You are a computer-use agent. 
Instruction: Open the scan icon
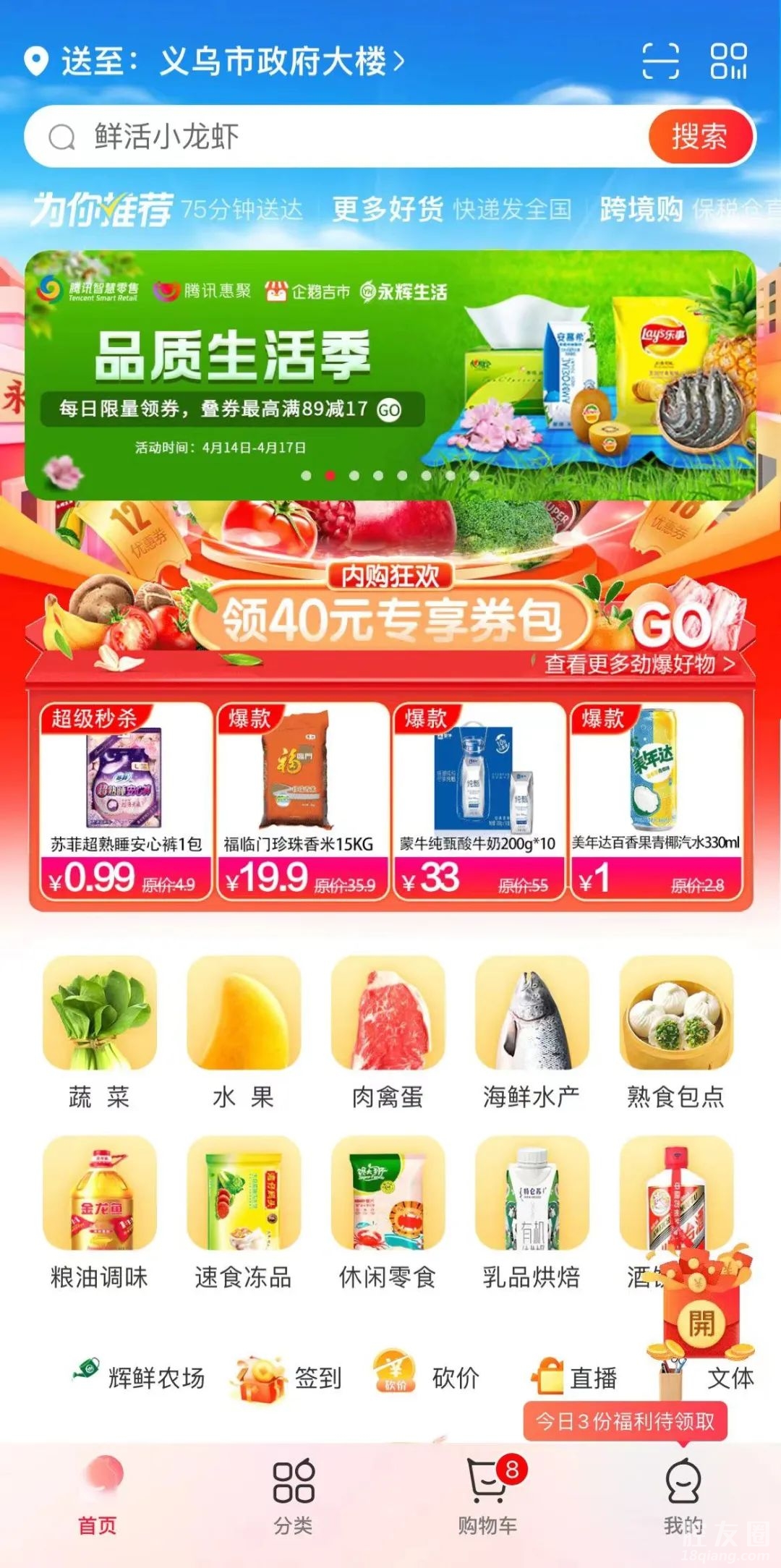[x=660, y=61]
